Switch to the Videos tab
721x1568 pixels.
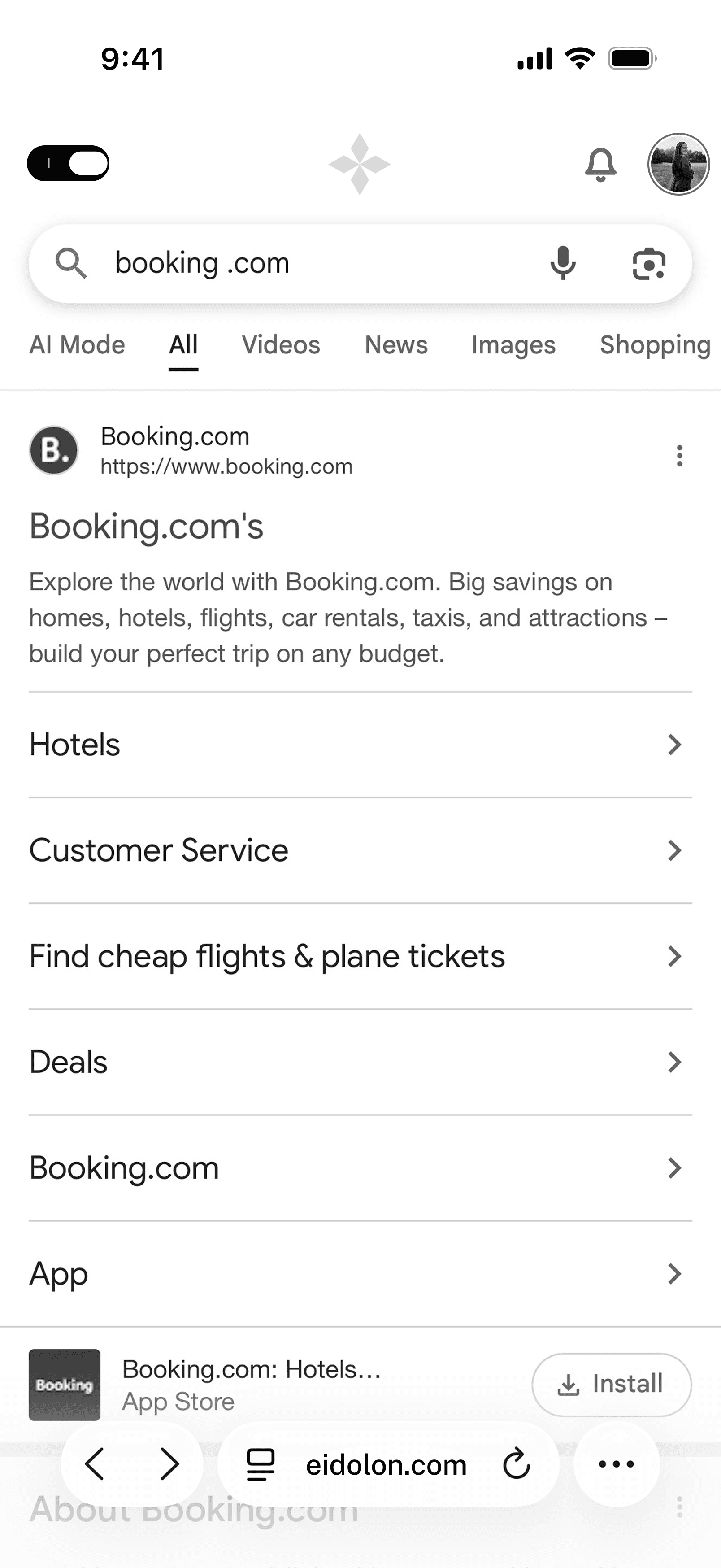click(281, 345)
